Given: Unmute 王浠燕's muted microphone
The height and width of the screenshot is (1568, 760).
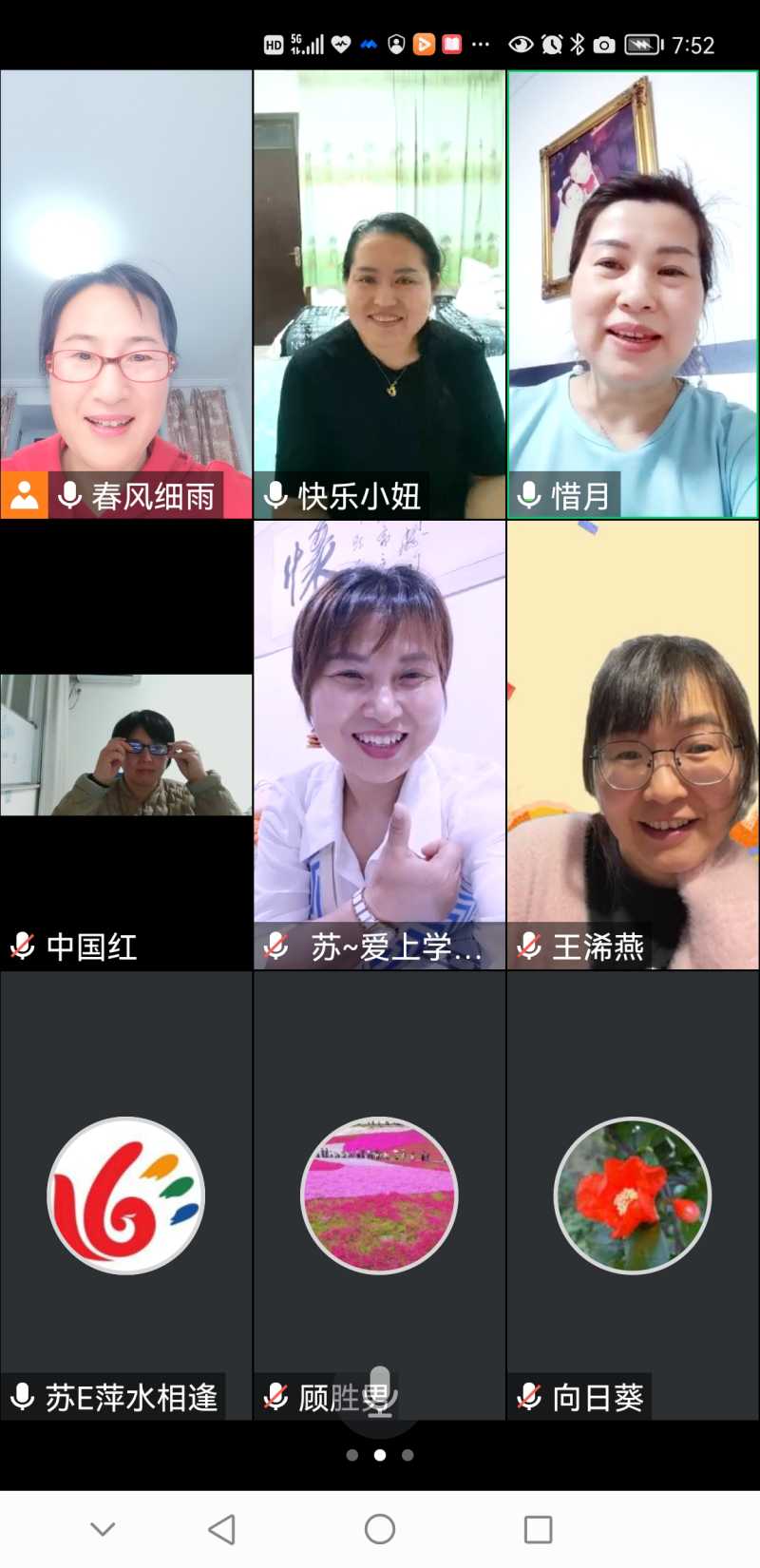Looking at the screenshot, I should (529, 946).
